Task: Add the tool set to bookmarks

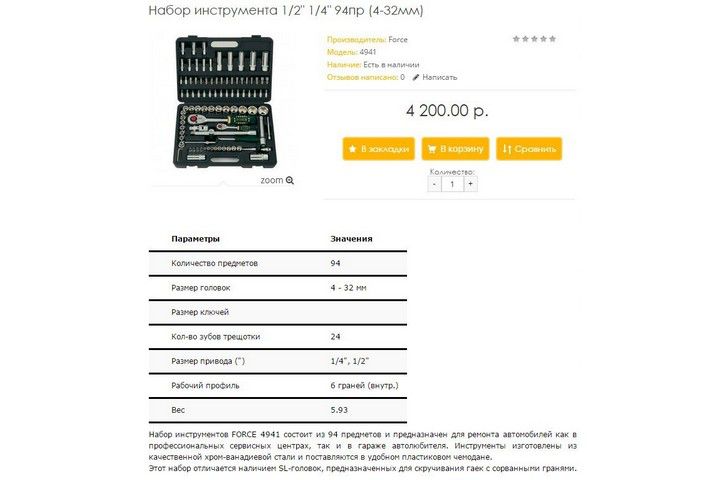Action: coord(378,148)
